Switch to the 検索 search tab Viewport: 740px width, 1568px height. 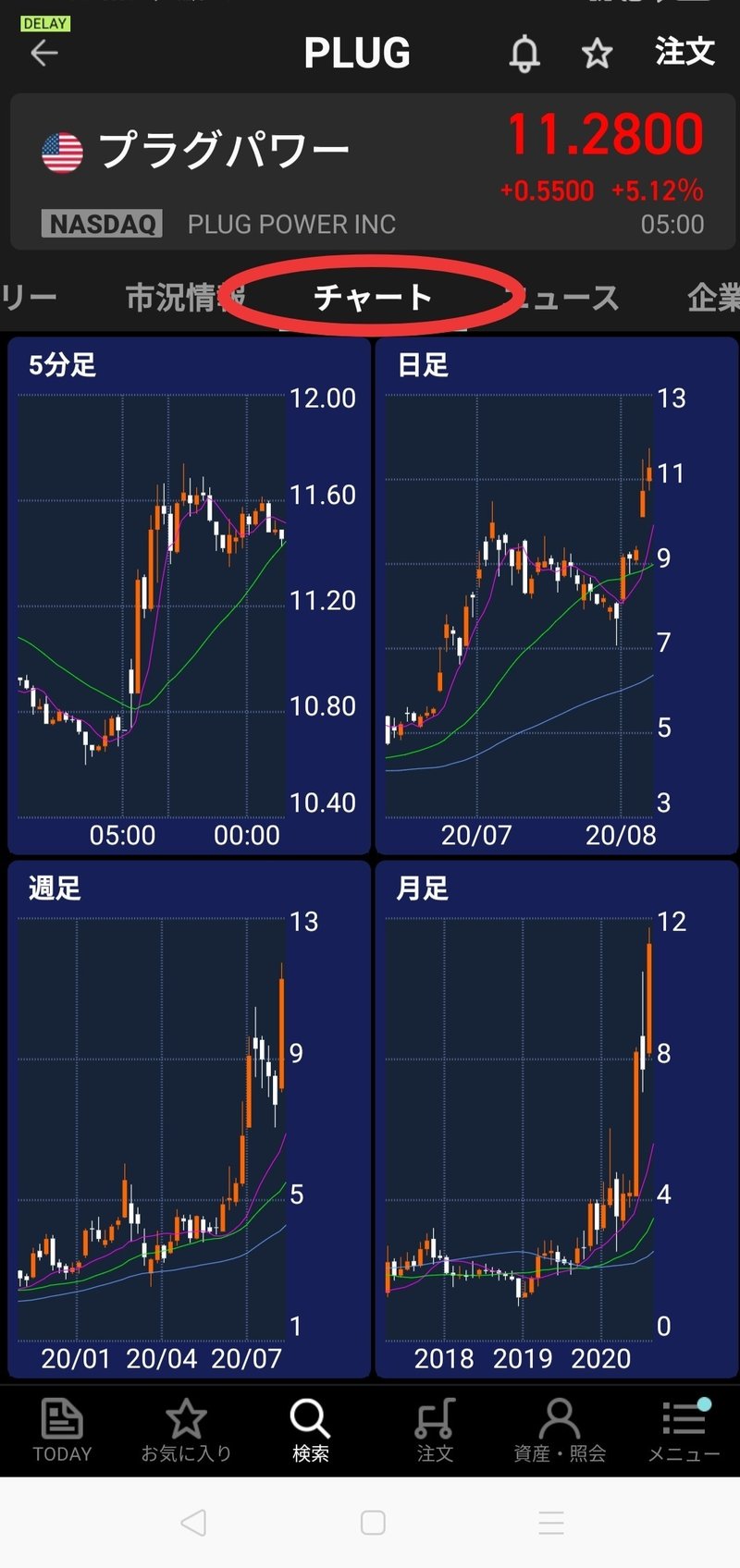[310, 1430]
